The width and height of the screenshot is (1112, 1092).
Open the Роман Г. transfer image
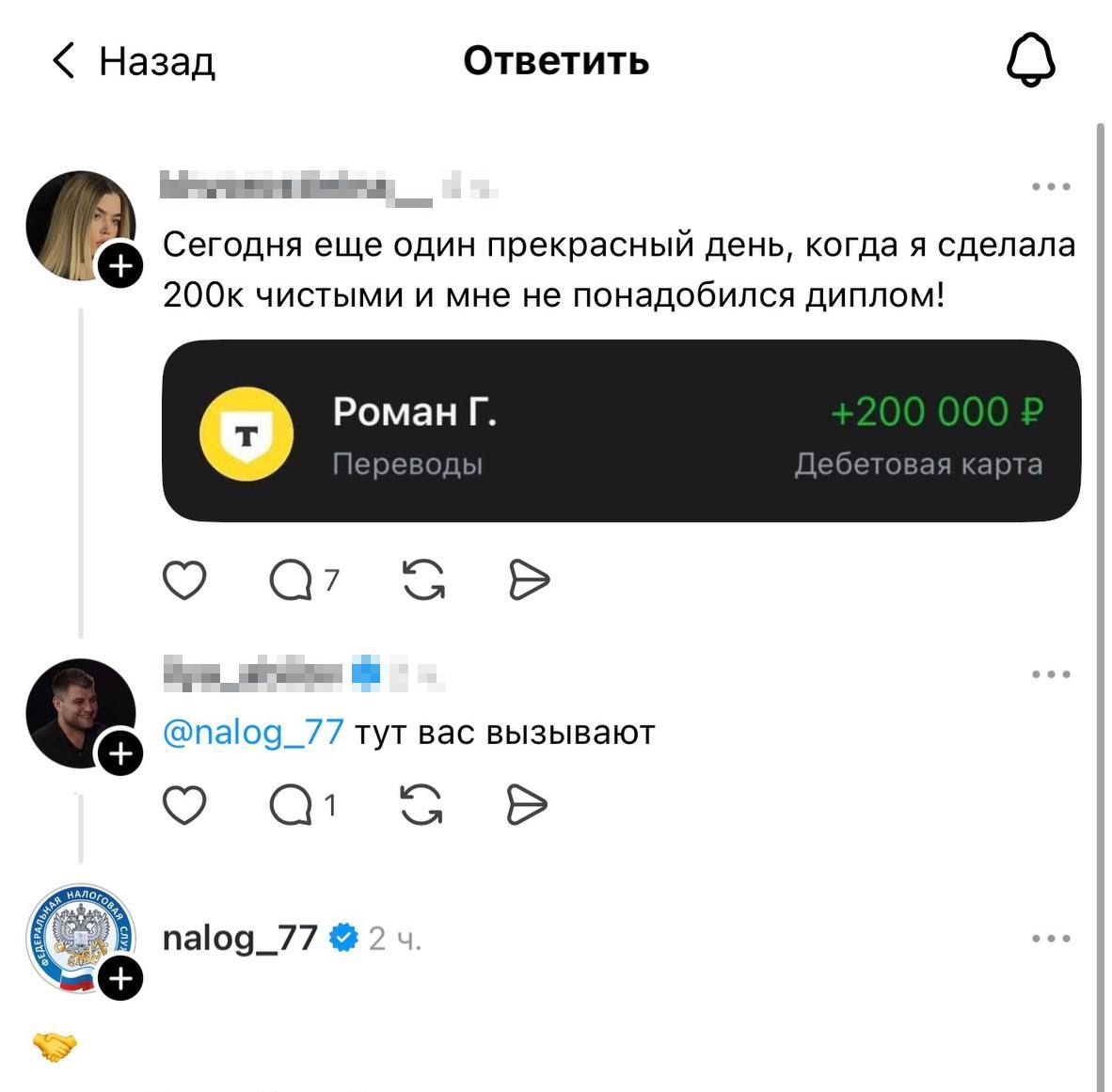(621, 431)
